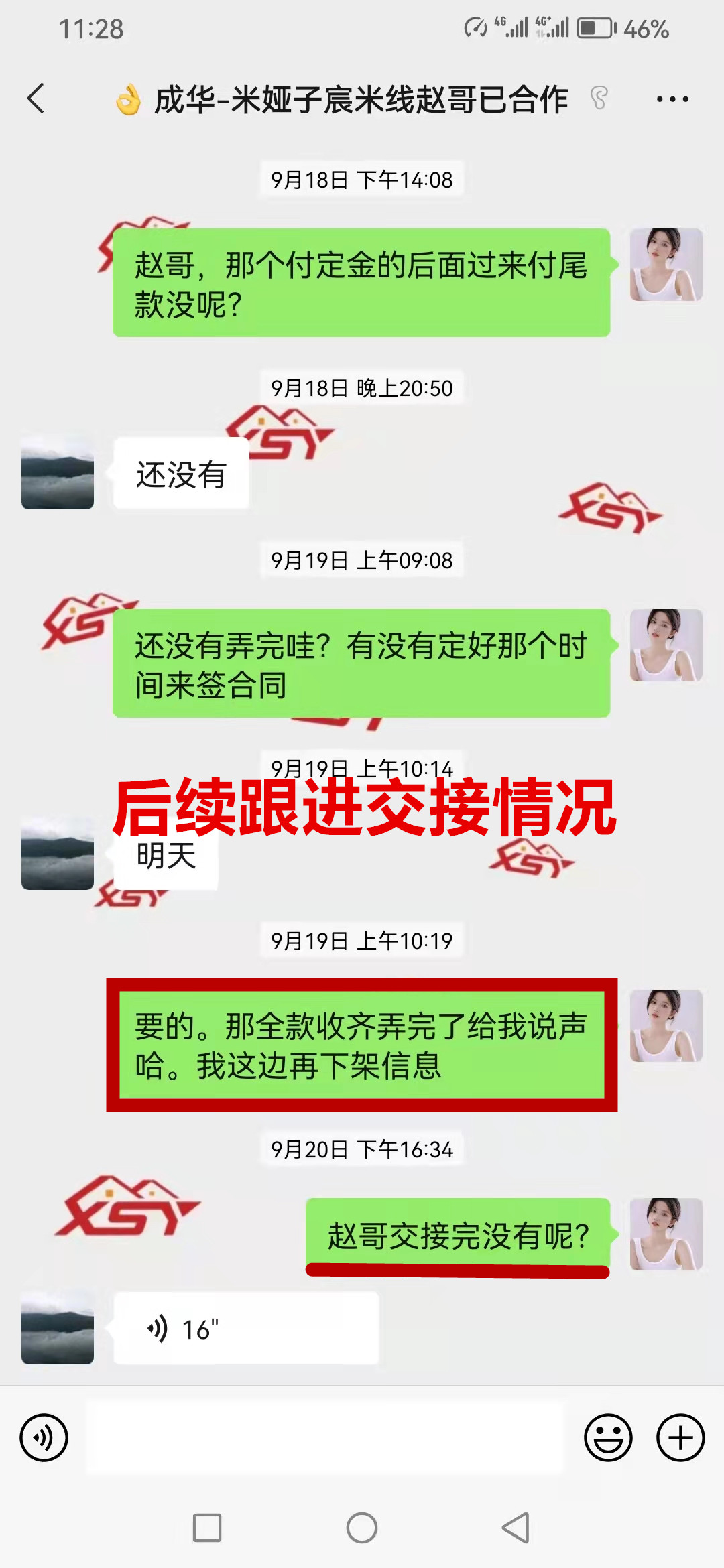Open the plus attachments panel
This screenshot has height=1568, width=724.
[680, 1437]
